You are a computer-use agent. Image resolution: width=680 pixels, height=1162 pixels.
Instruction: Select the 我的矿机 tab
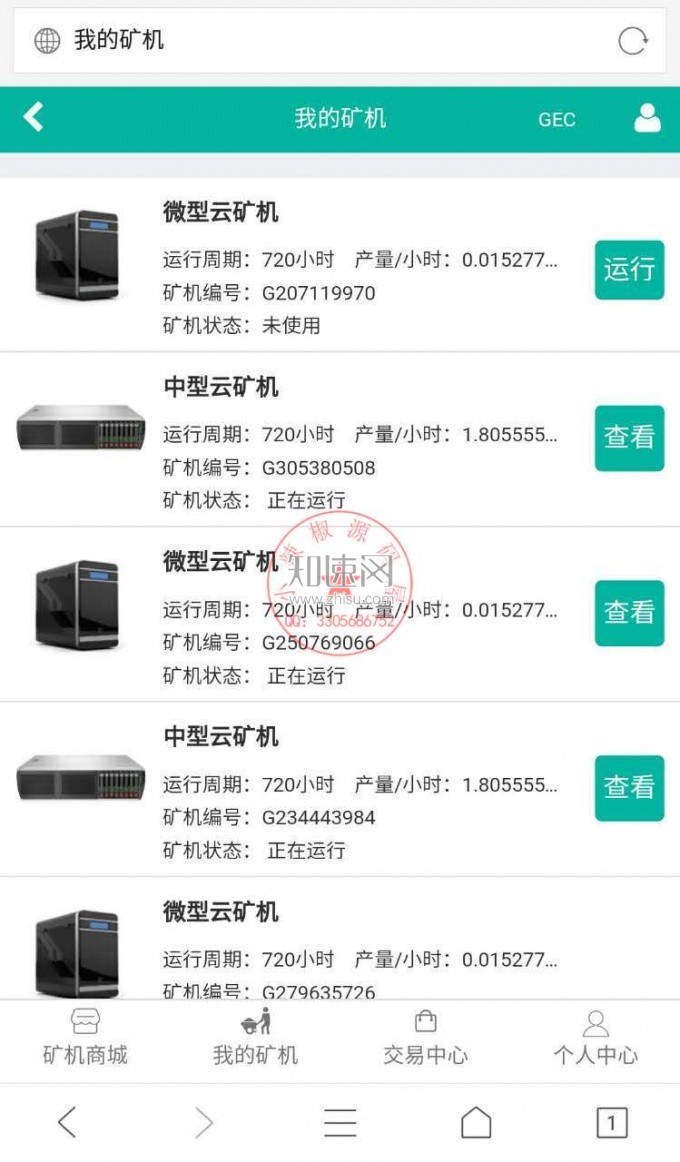[x=255, y=1038]
